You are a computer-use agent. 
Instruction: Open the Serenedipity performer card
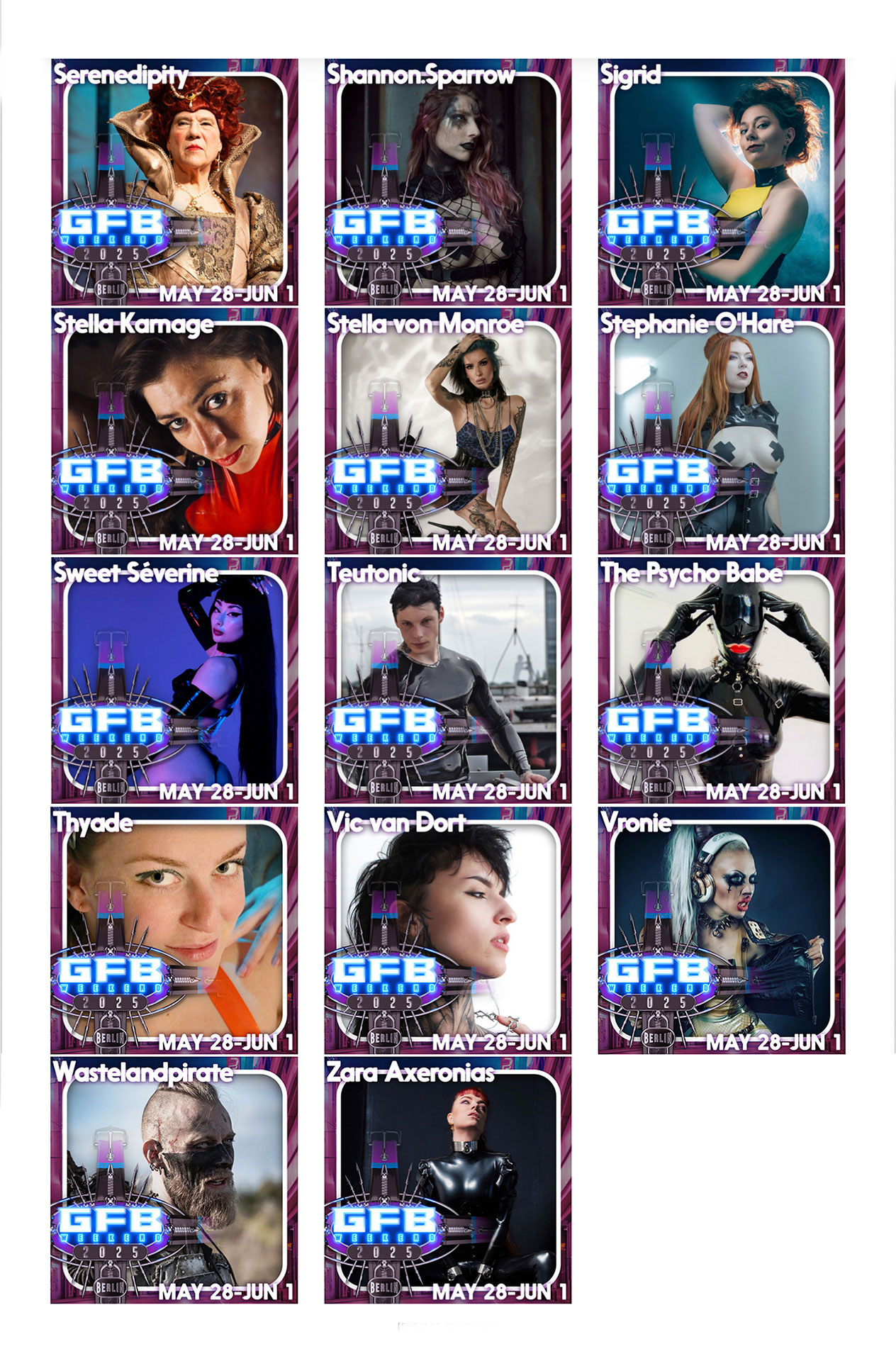174,182
